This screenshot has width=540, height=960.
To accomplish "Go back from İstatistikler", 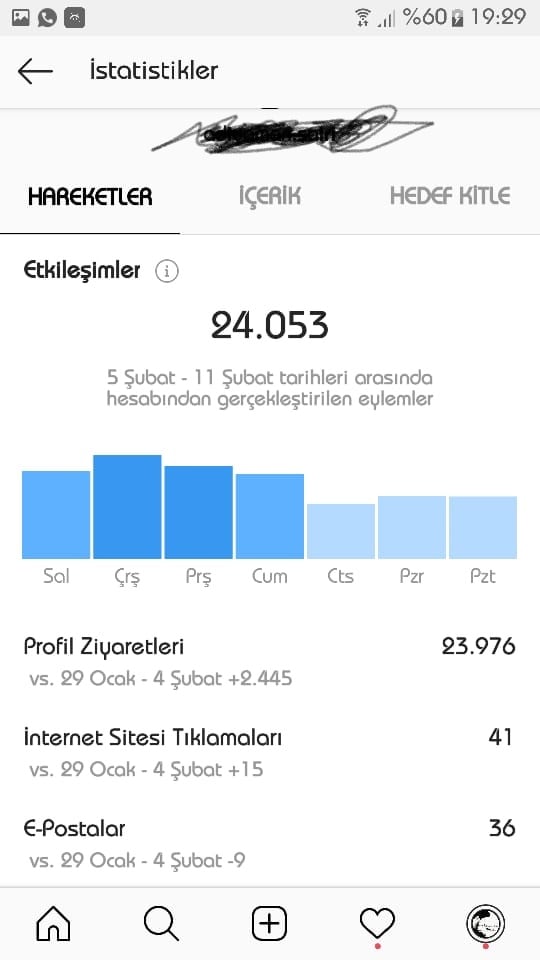I will tap(35, 72).
